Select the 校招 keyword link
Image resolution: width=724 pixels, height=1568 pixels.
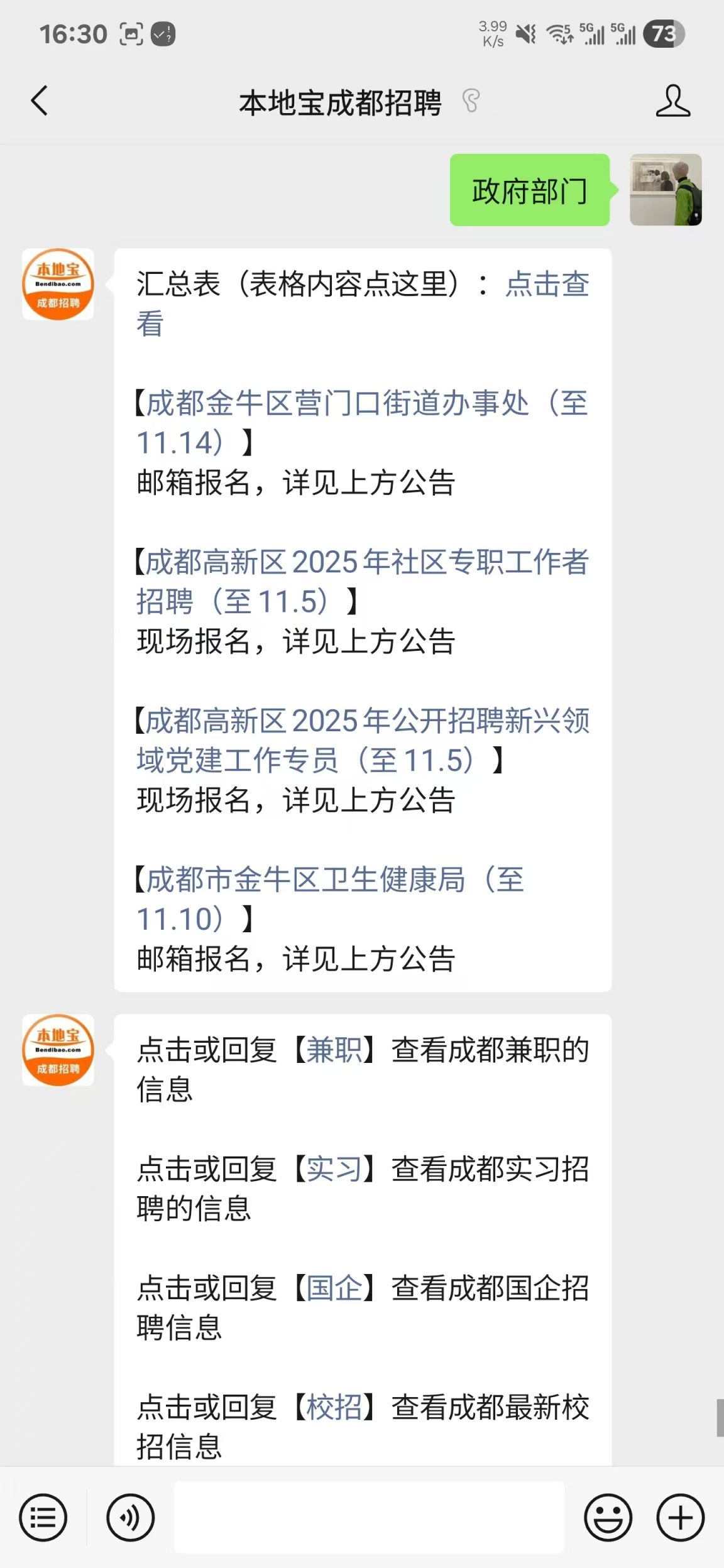click(334, 1407)
